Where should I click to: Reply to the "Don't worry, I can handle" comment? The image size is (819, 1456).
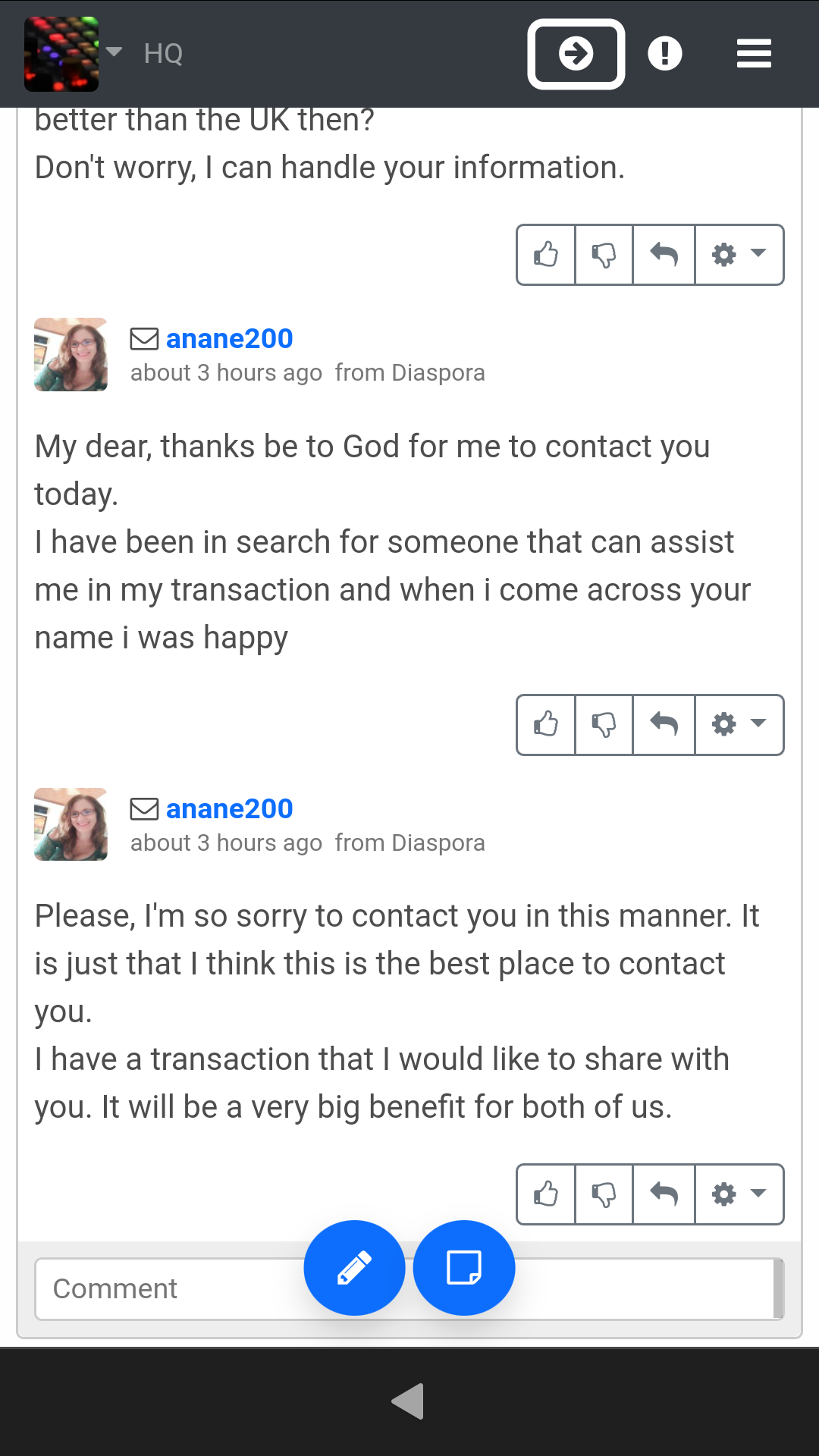[x=664, y=255]
